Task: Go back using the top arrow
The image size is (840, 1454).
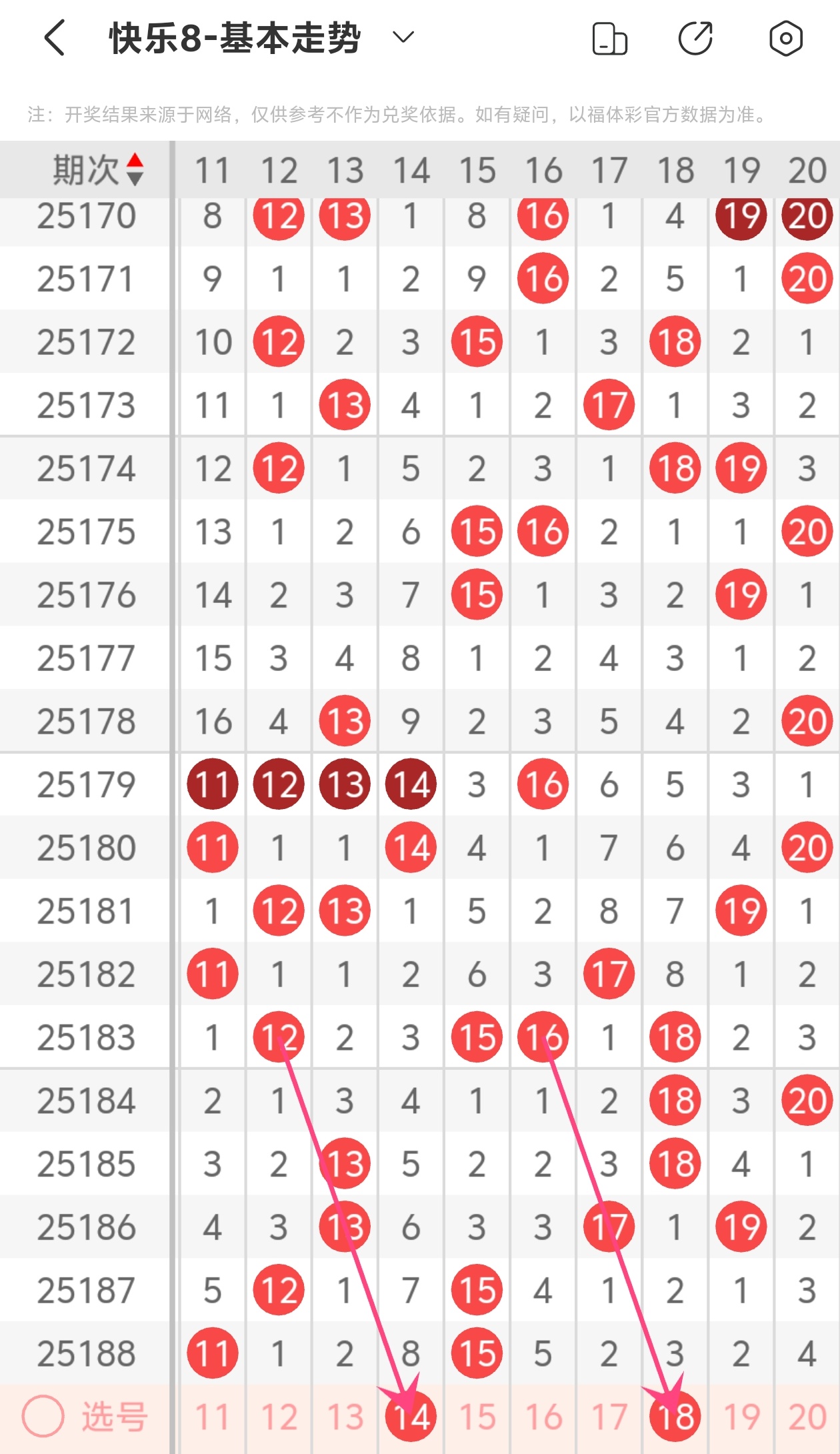Action: click(x=55, y=37)
